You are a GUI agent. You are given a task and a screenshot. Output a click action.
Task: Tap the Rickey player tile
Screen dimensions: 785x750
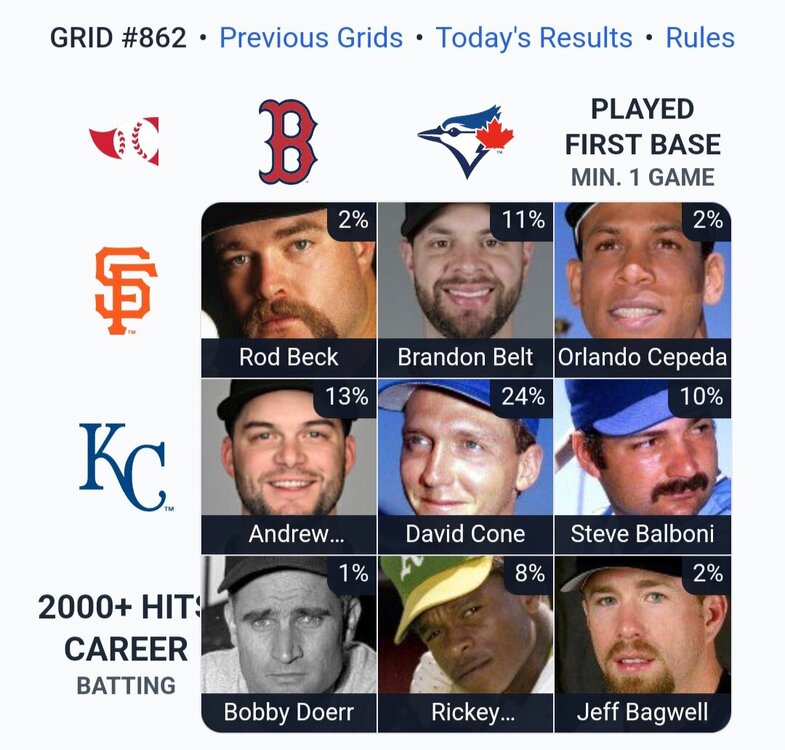coord(465,644)
